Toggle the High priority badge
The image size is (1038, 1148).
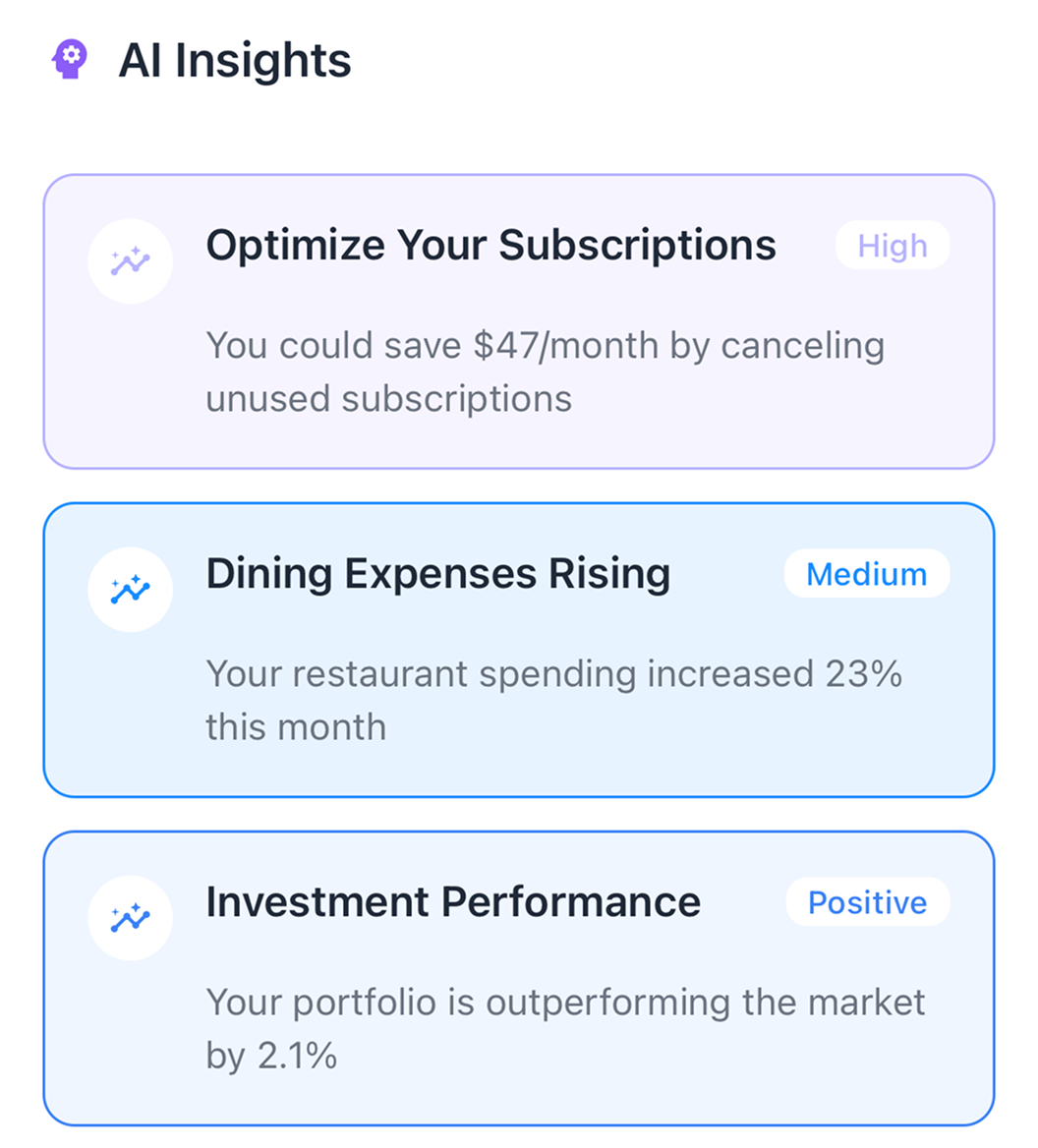point(891,246)
